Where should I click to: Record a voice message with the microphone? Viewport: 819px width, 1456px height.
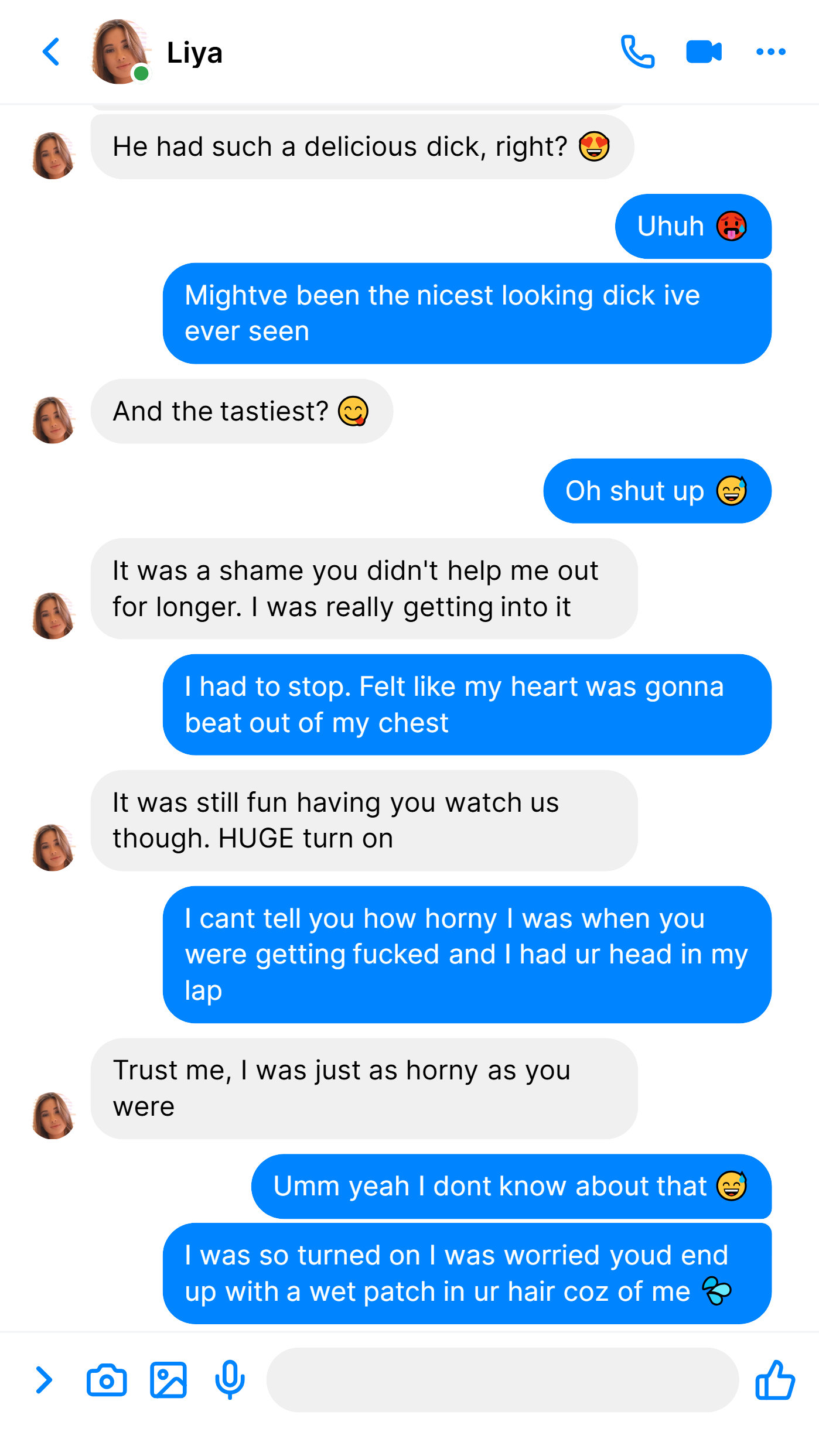click(230, 1380)
